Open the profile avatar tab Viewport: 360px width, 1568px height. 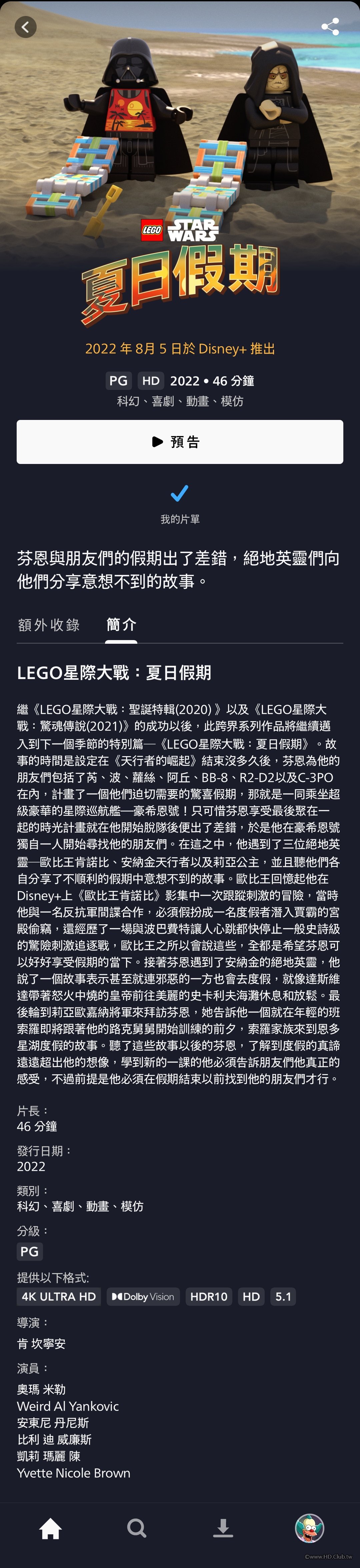point(309,1528)
